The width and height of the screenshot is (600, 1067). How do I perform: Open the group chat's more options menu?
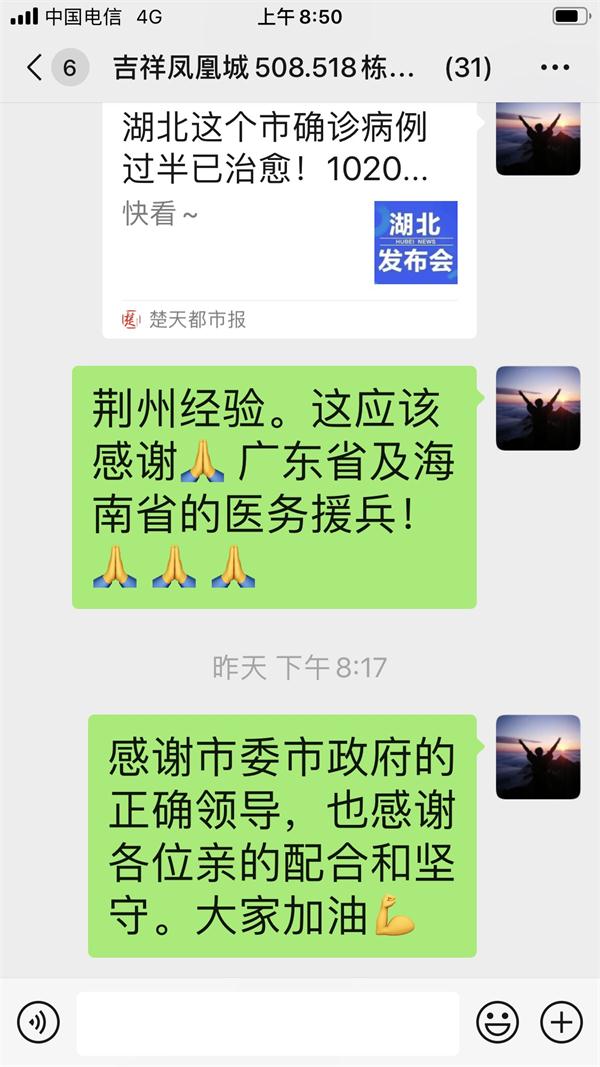point(555,68)
